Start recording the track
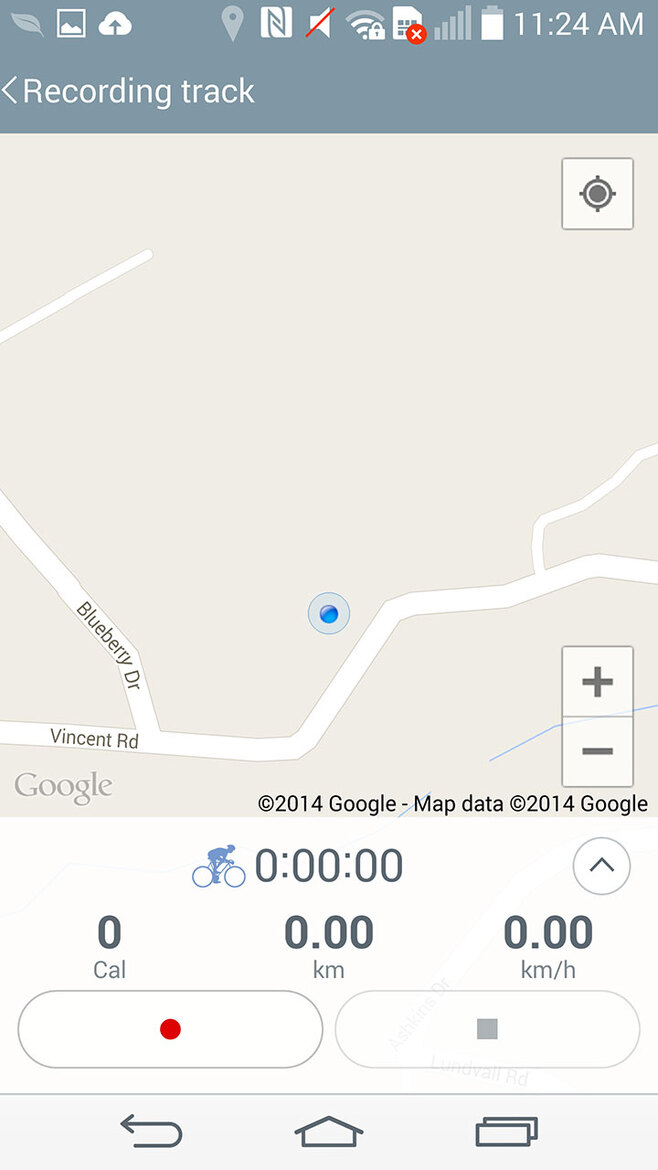 pyautogui.click(x=170, y=1029)
